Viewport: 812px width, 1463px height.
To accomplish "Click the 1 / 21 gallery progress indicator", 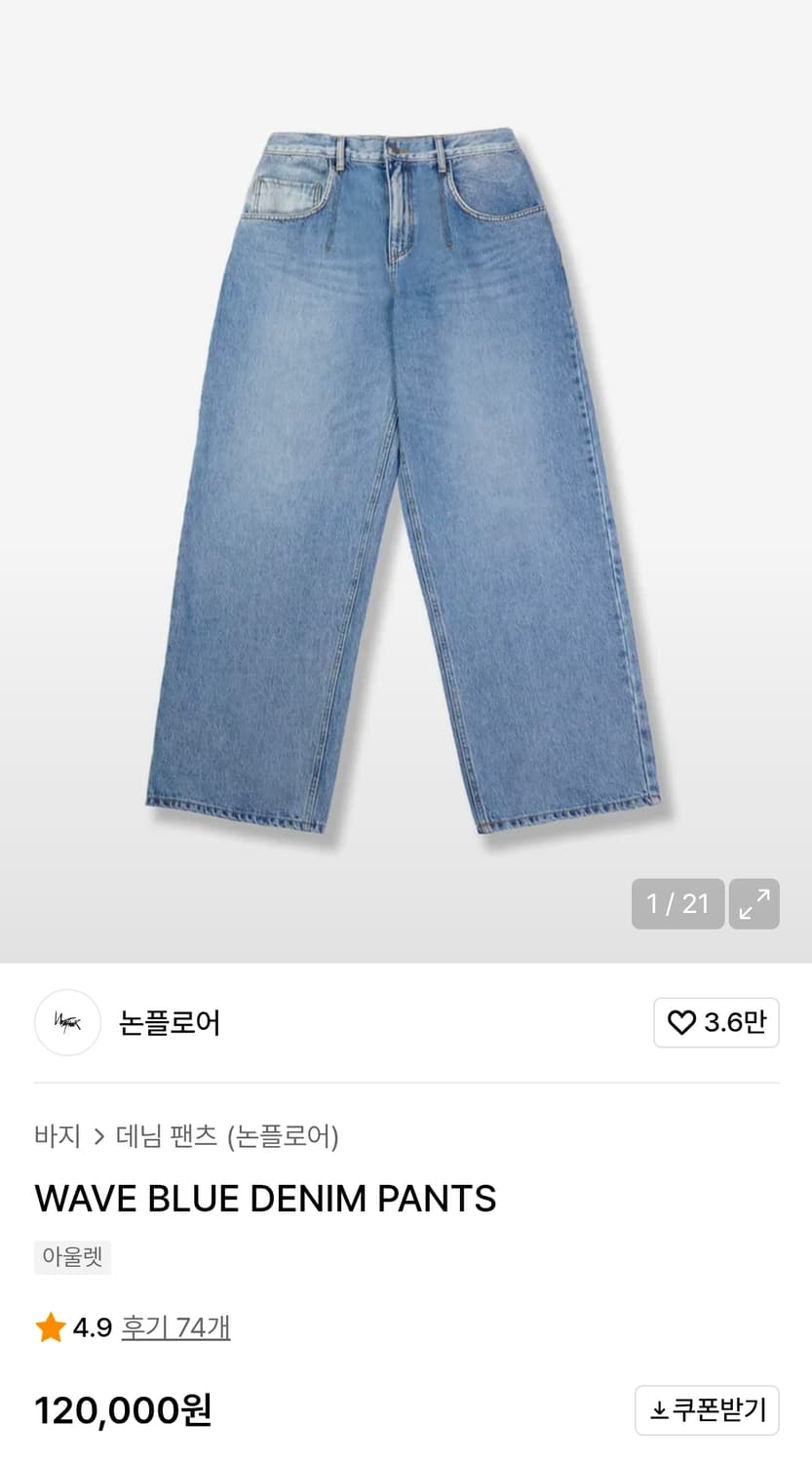I will pos(677,904).
